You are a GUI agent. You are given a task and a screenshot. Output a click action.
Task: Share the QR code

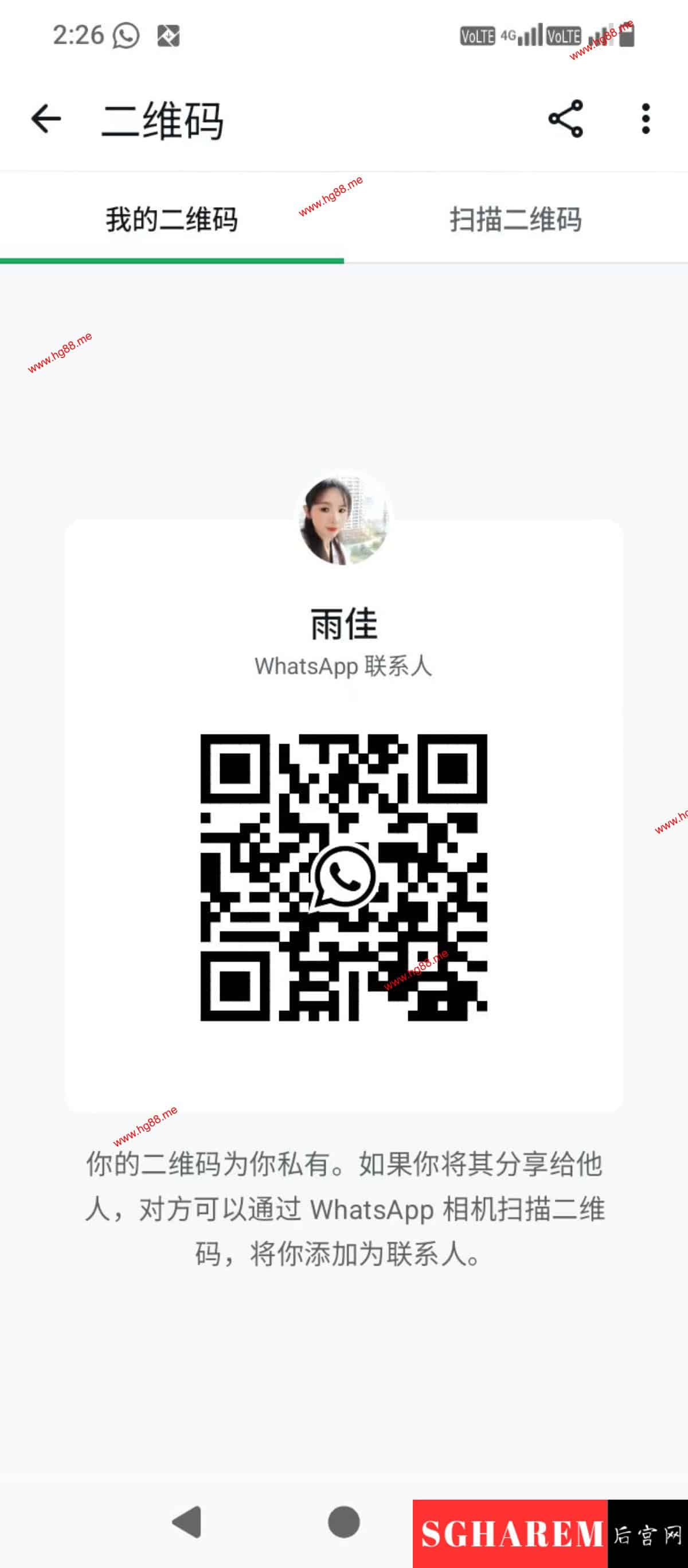tap(566, 119)
